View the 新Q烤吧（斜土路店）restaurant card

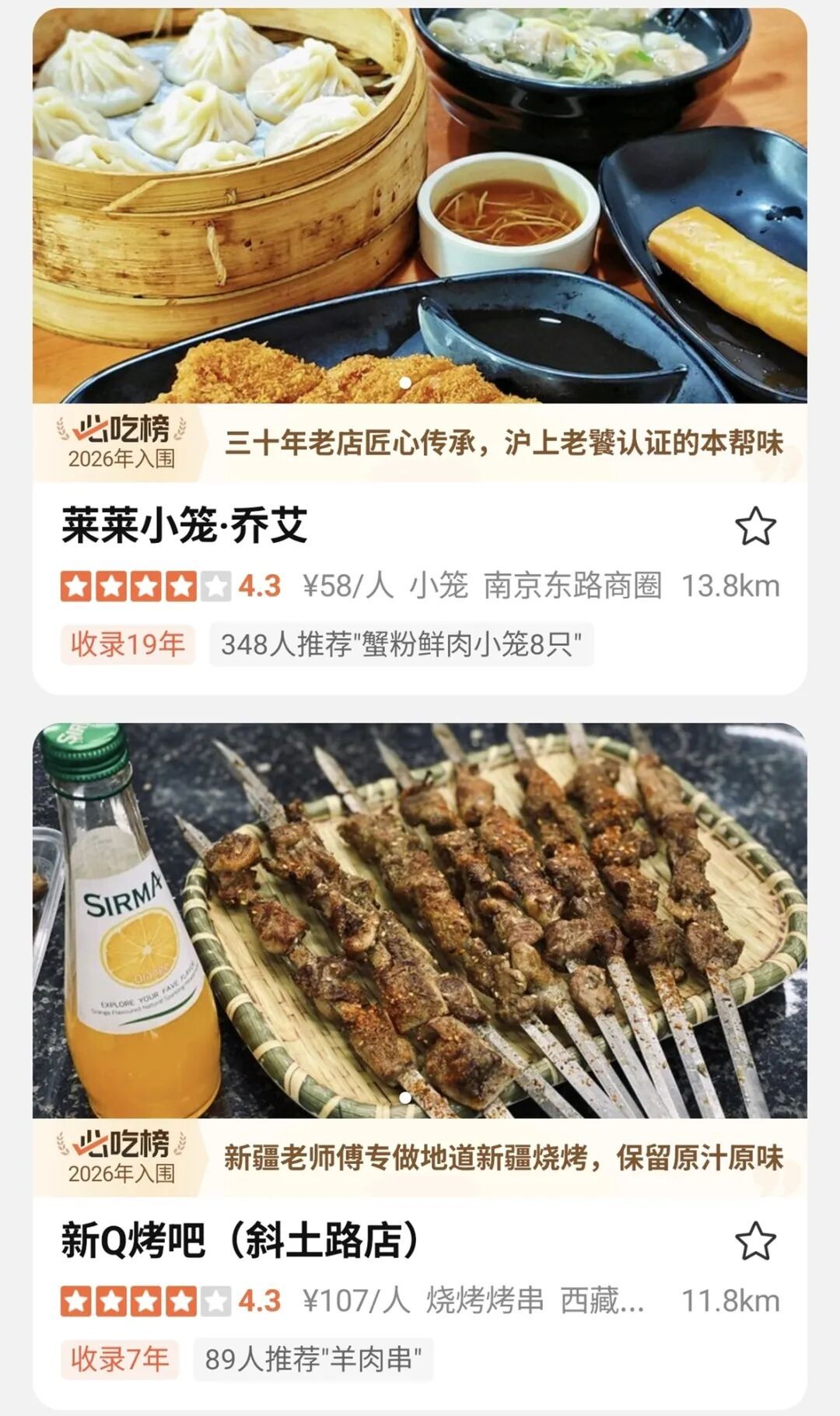point(241,1240)
